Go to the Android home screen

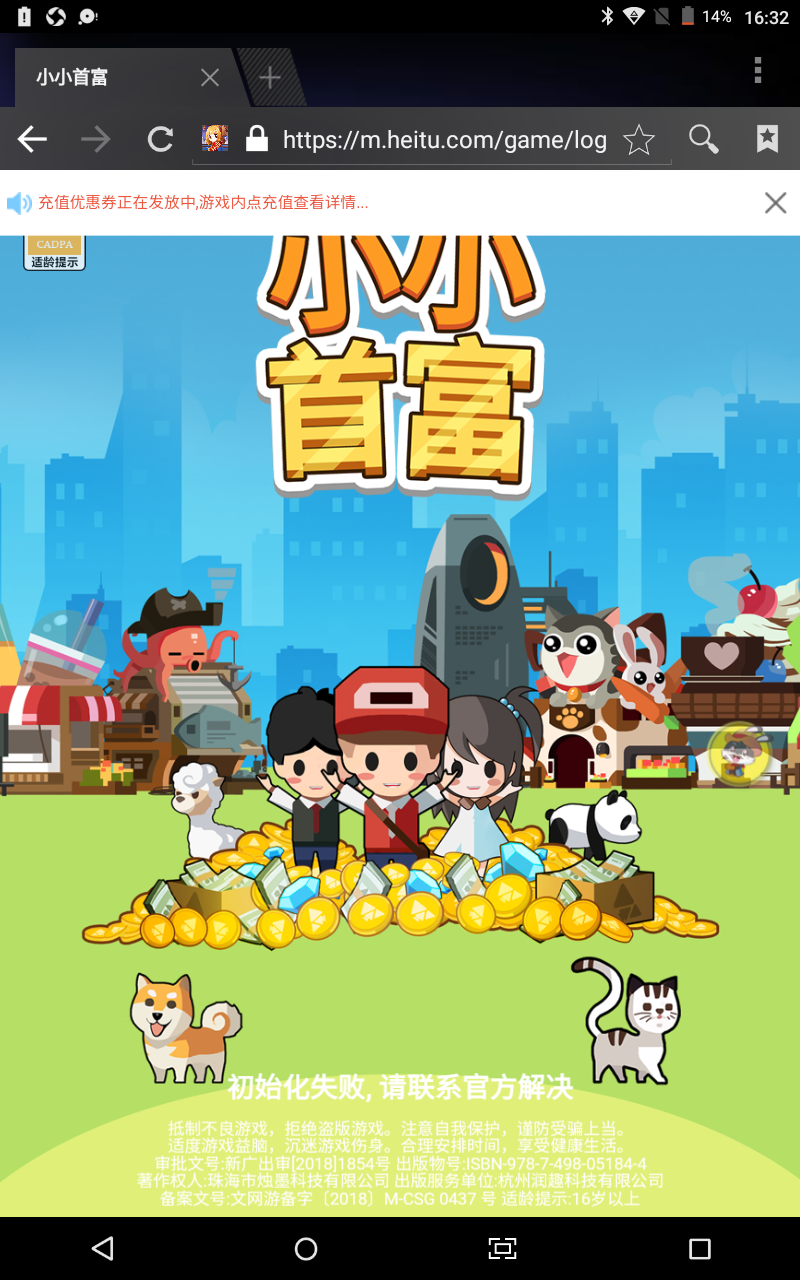[306, 1248]
